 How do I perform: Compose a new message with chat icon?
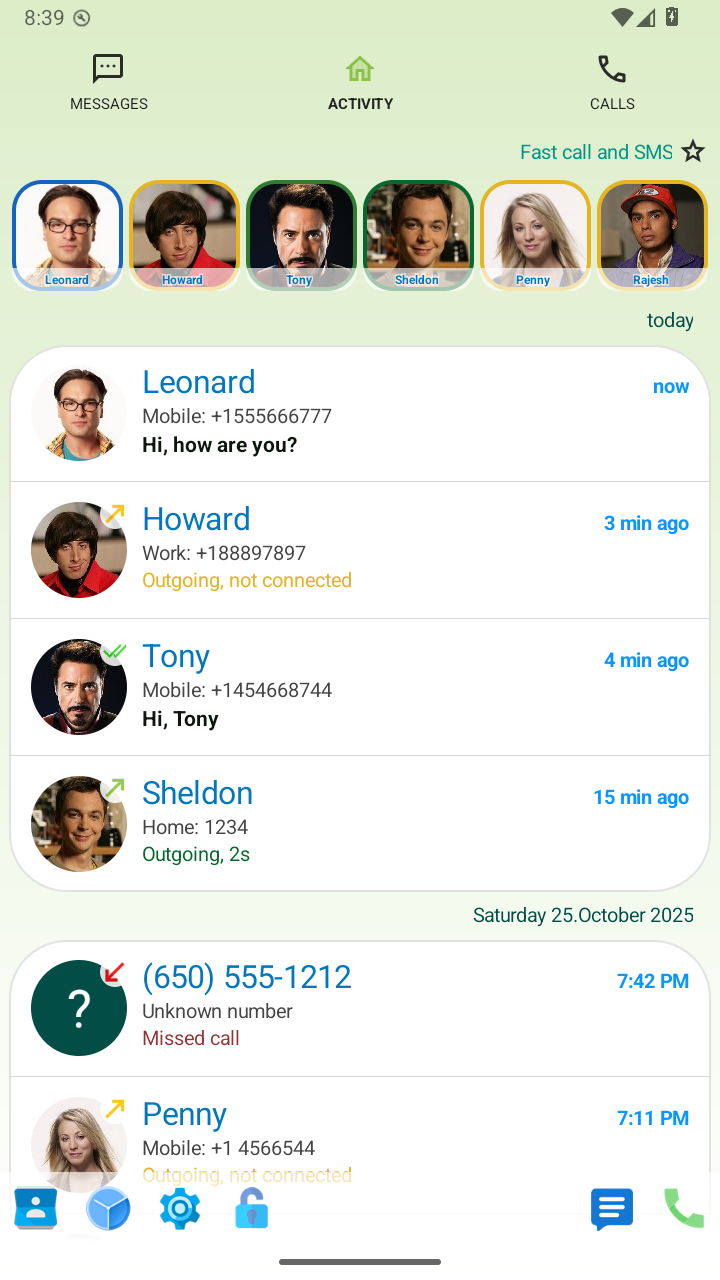(611, 1210)
